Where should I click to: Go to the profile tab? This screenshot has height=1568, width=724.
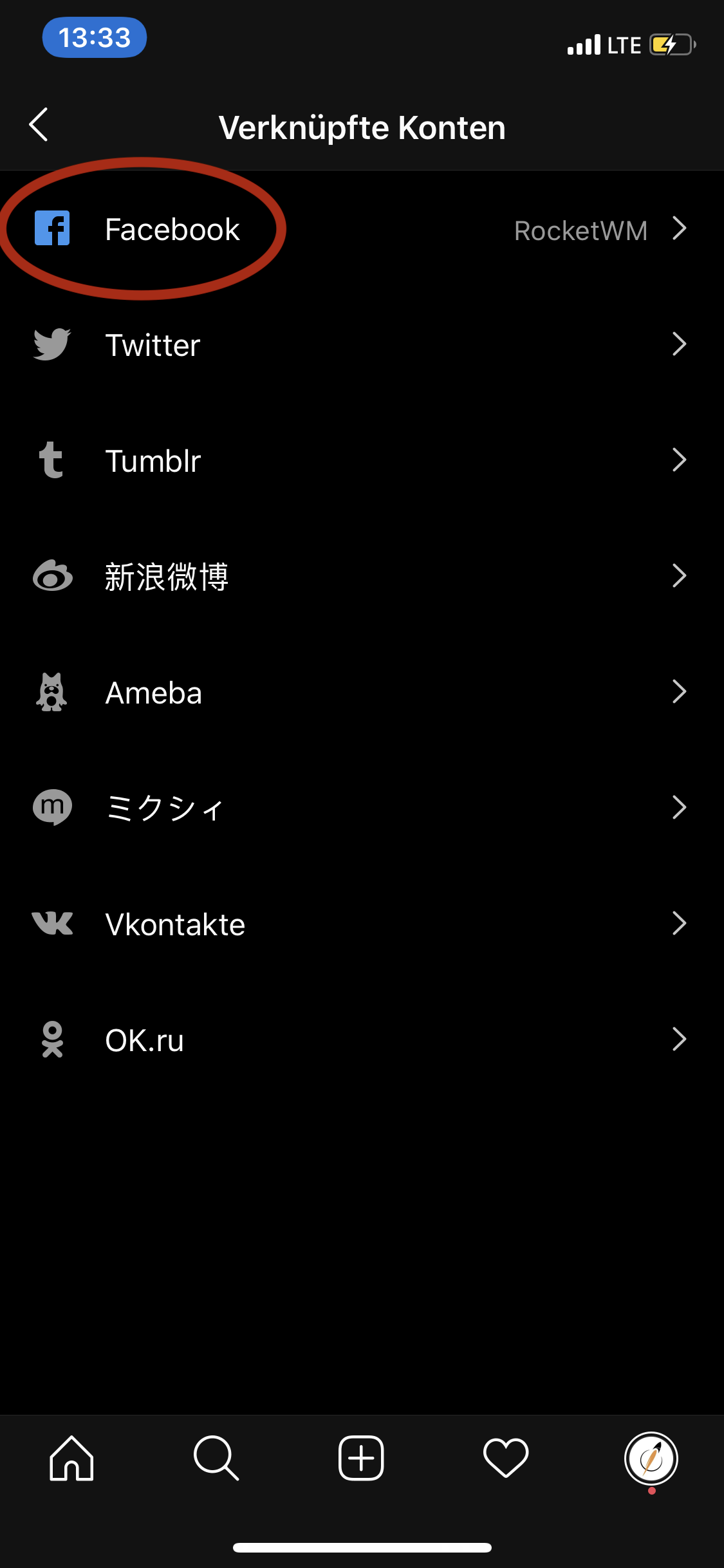[x=651, y=1459]
